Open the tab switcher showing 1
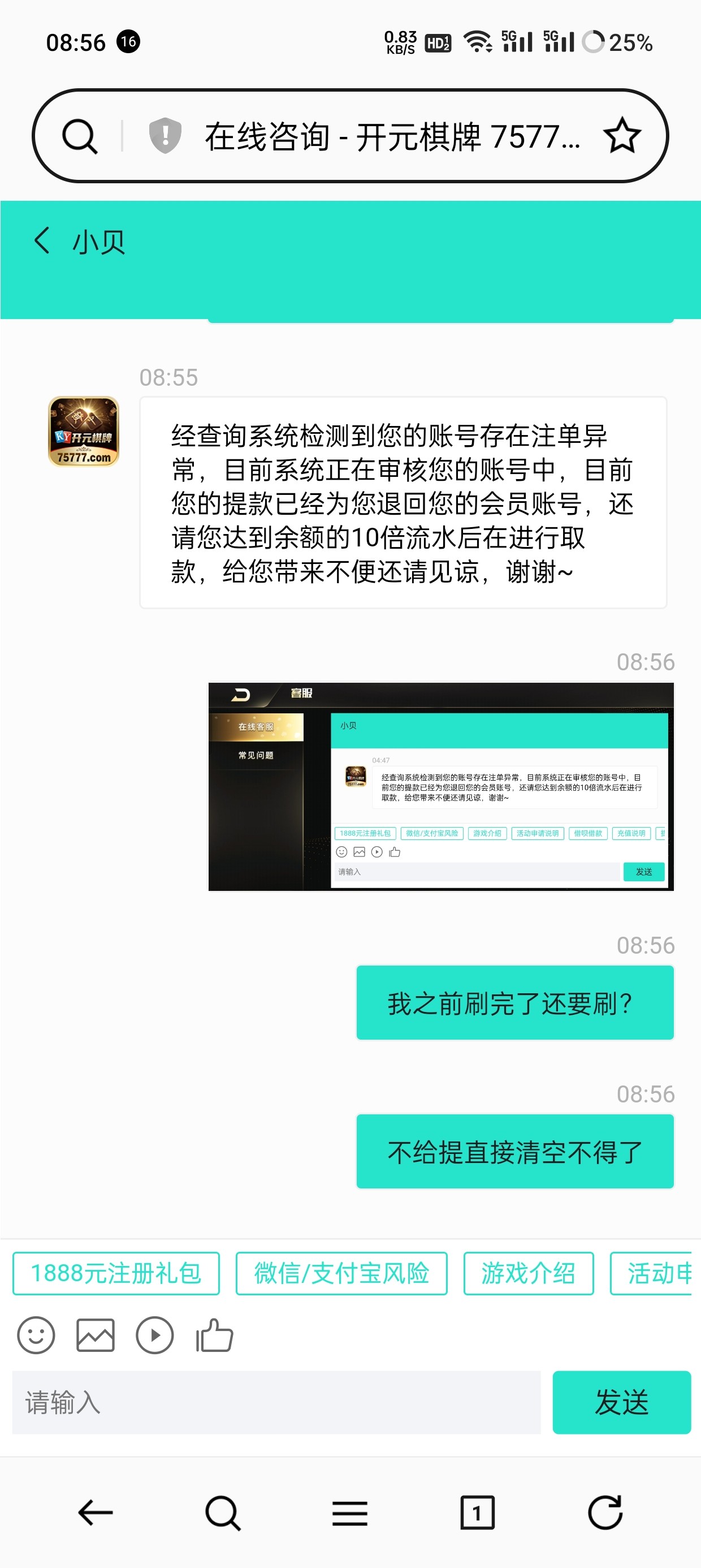The height and width of the screenshot is (1568, 701). (x=477, y=1512)
